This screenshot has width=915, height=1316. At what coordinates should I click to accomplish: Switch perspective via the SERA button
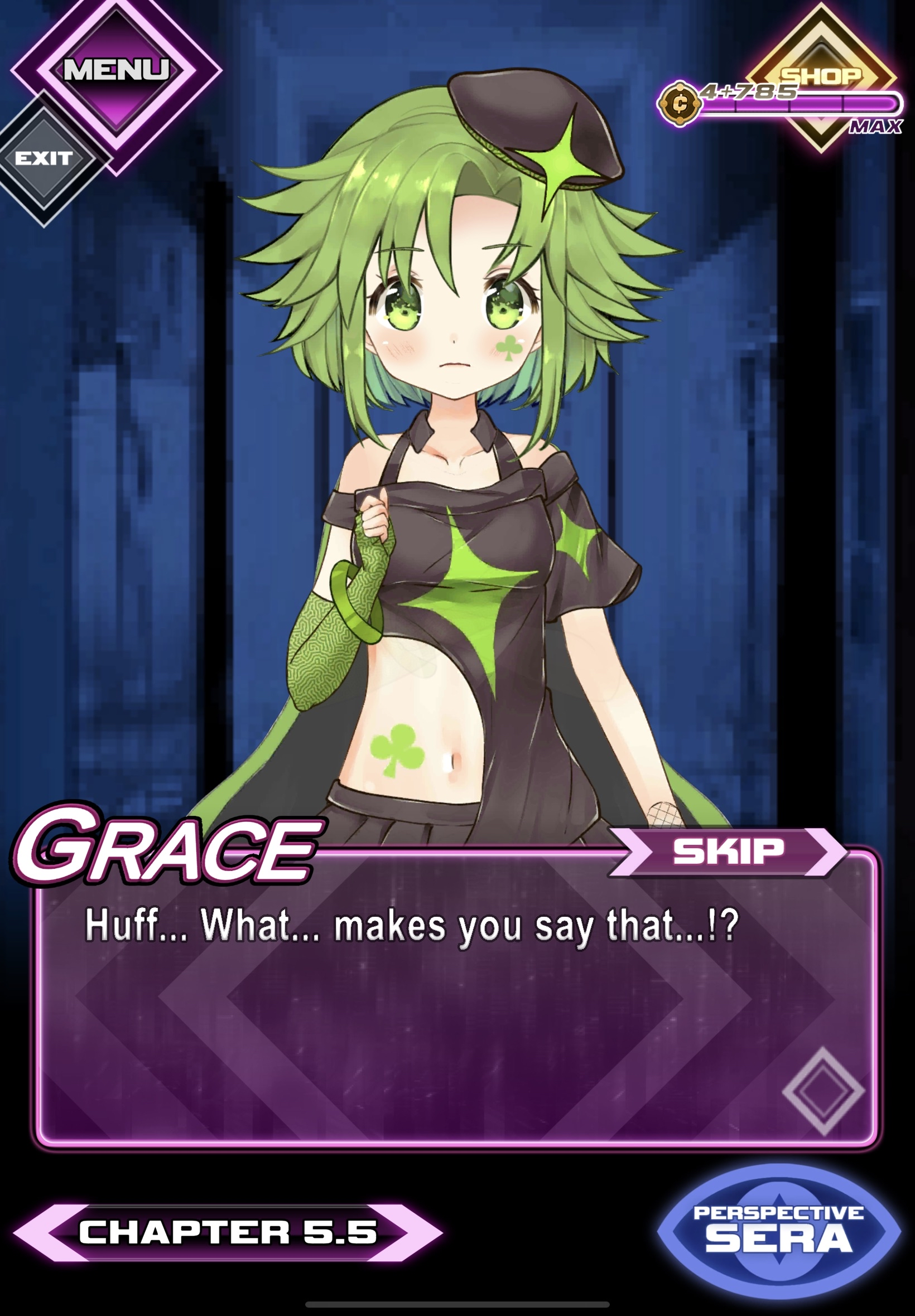coord(778,1231)
